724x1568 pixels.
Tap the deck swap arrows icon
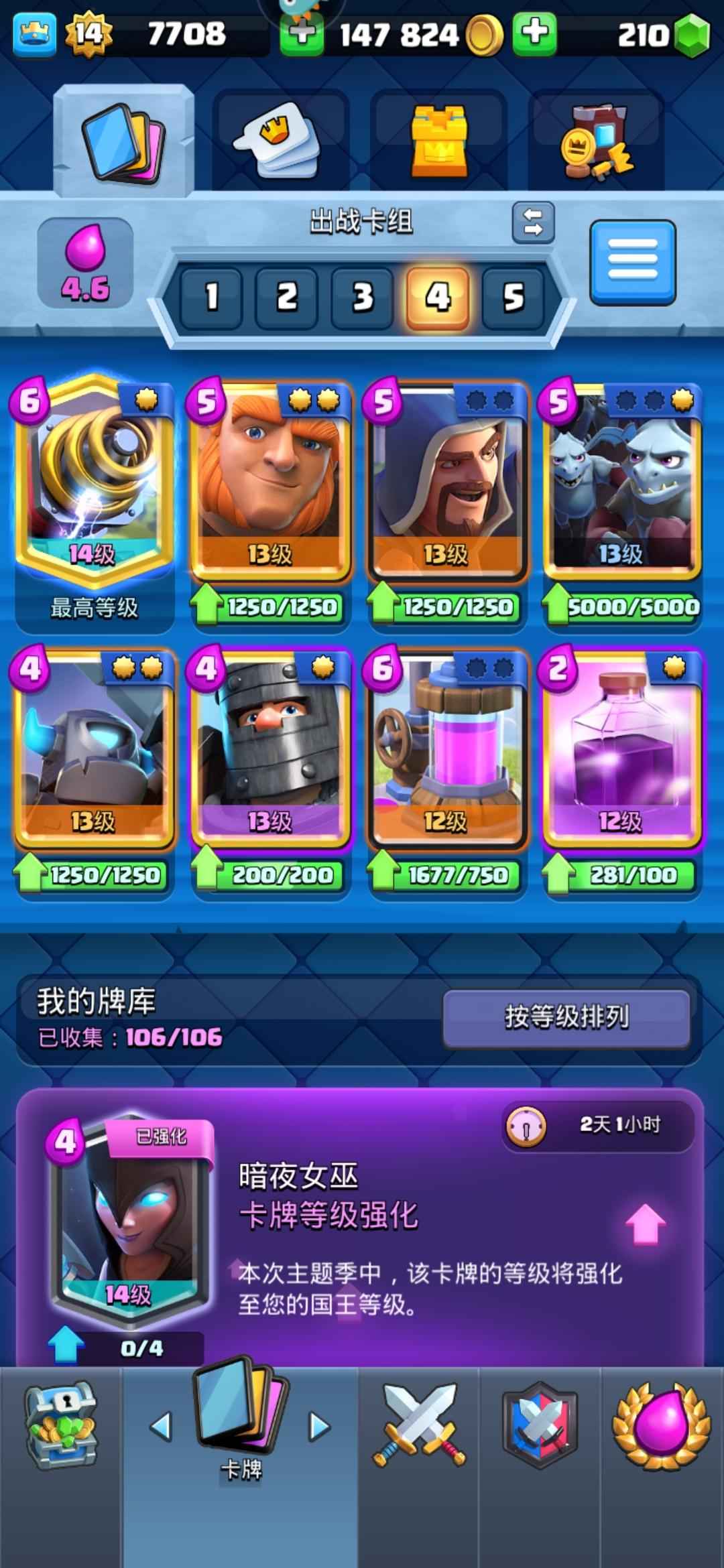[x=533, y=223]
